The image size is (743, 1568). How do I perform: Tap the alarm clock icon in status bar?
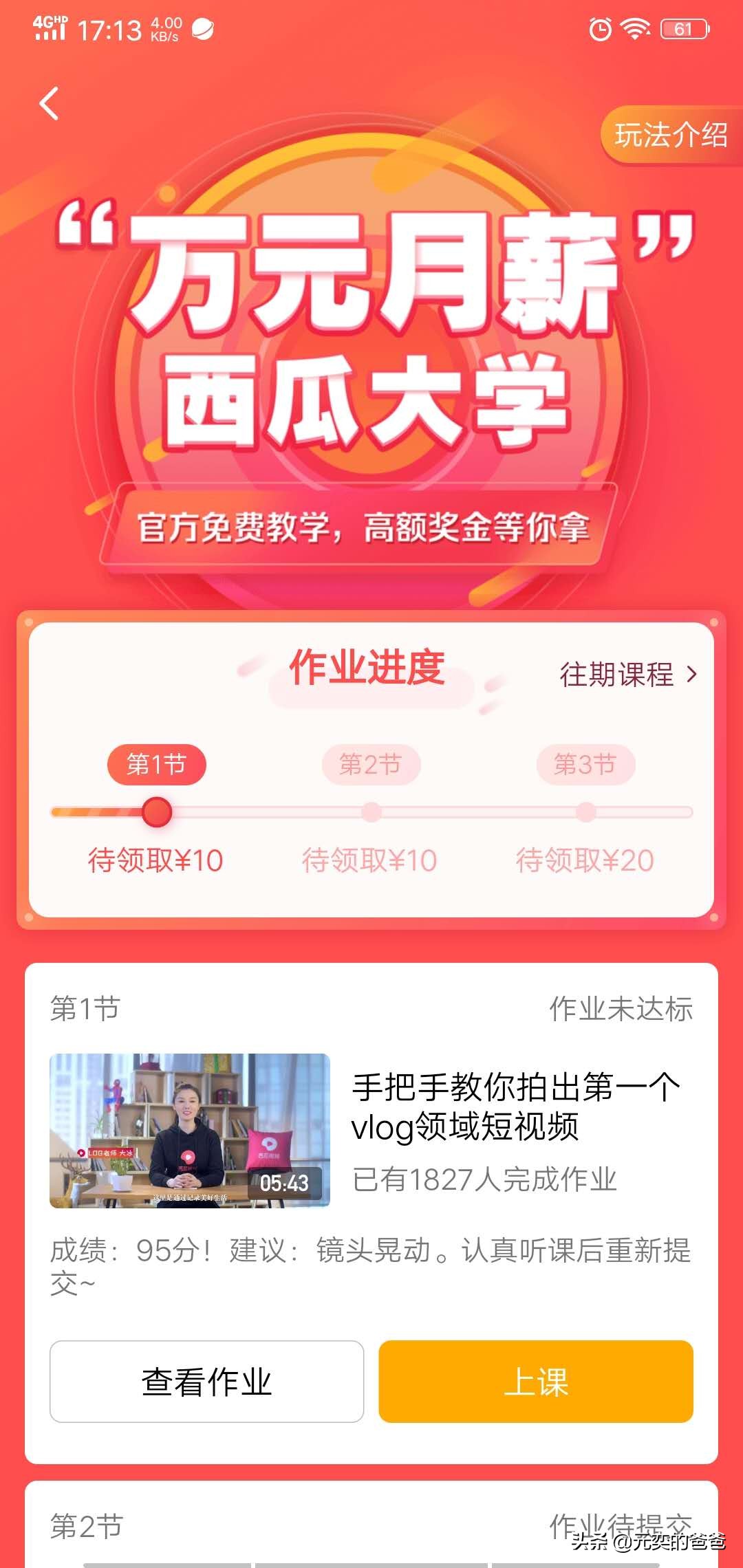point(600,28)
